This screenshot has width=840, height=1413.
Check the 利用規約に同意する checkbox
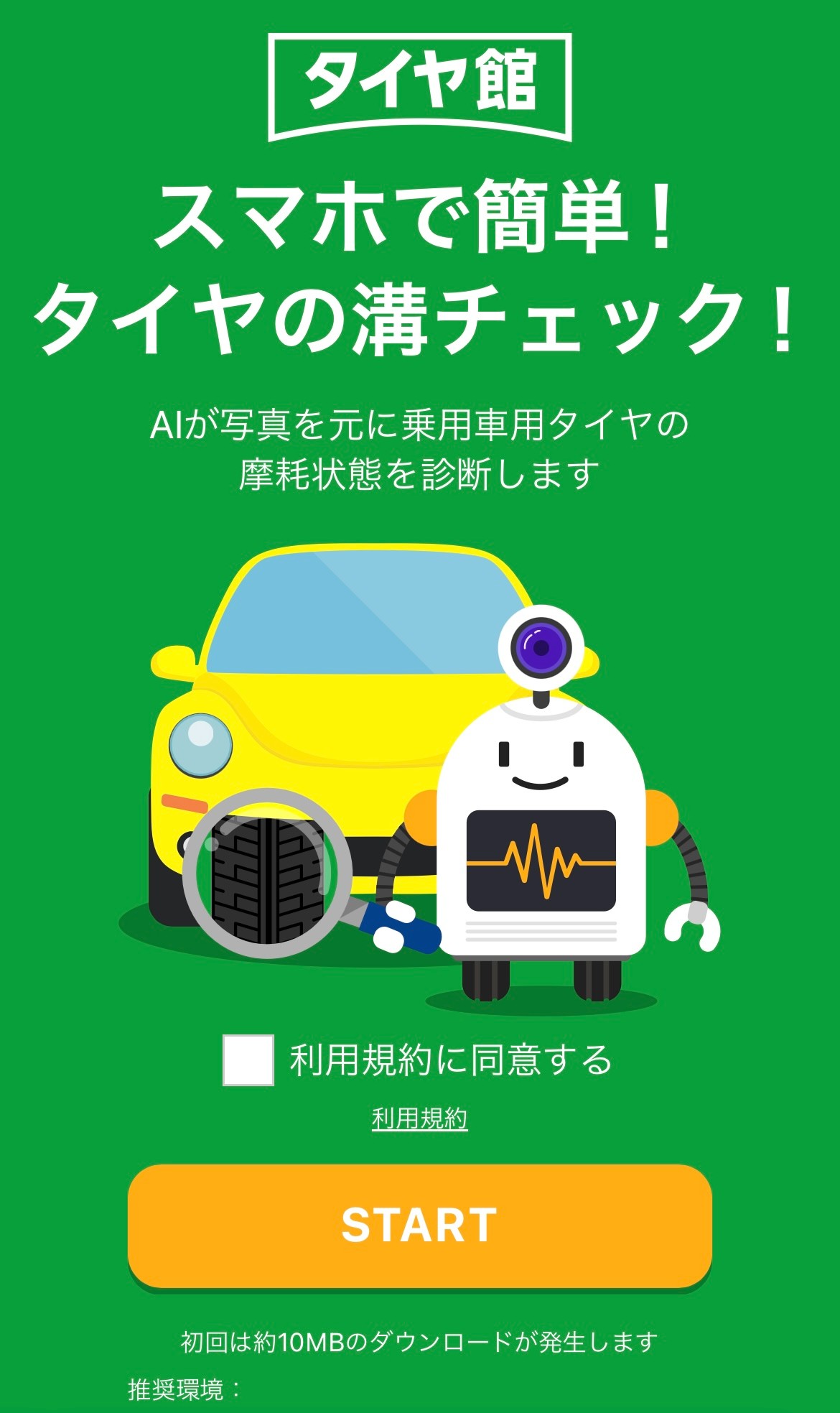tap(248, 1060)
